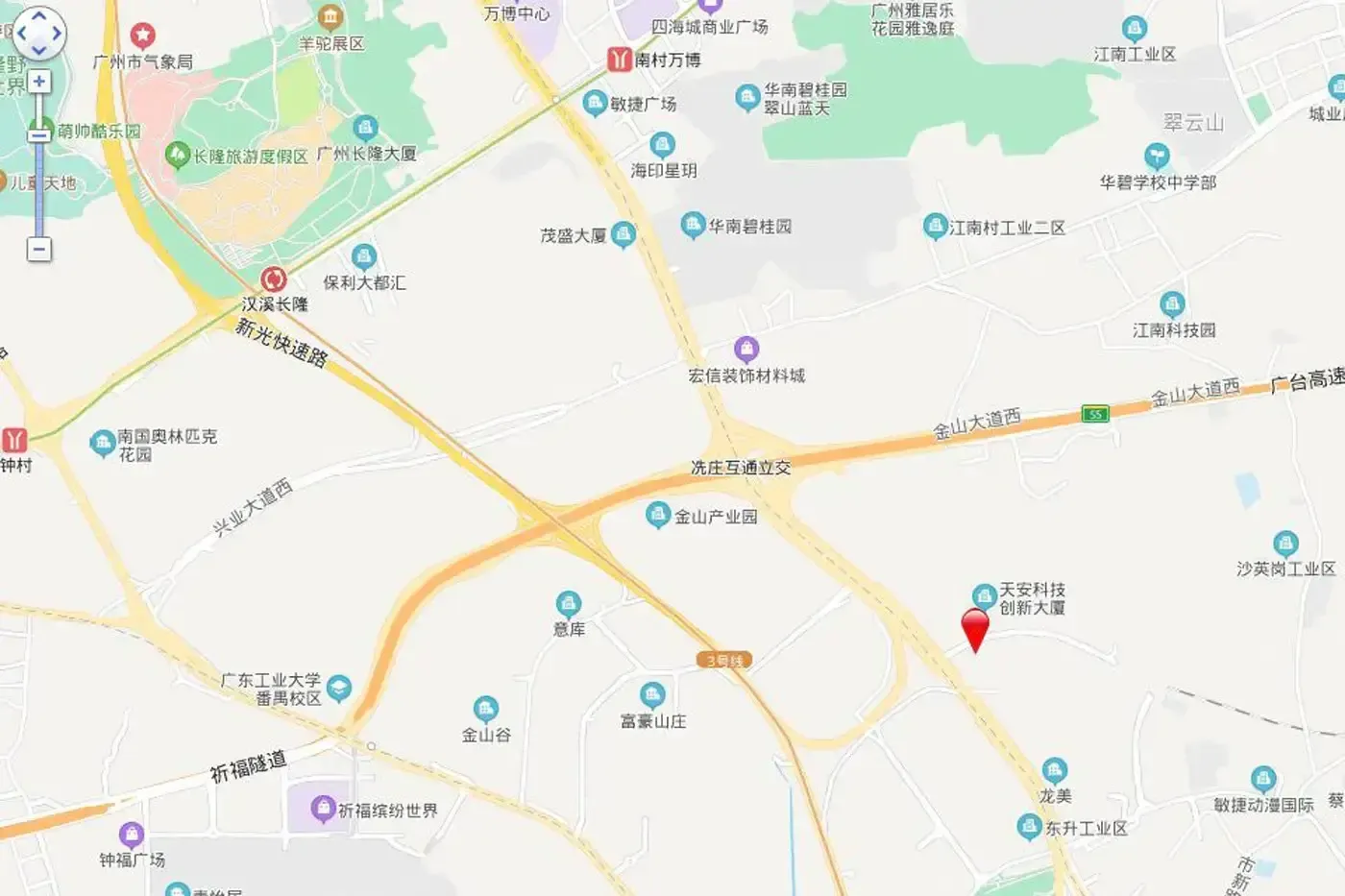This screenshot has width=1345, height=896.
Task: Open the 宏信装饰材料城 shopping marker
Action: [746, 350]
